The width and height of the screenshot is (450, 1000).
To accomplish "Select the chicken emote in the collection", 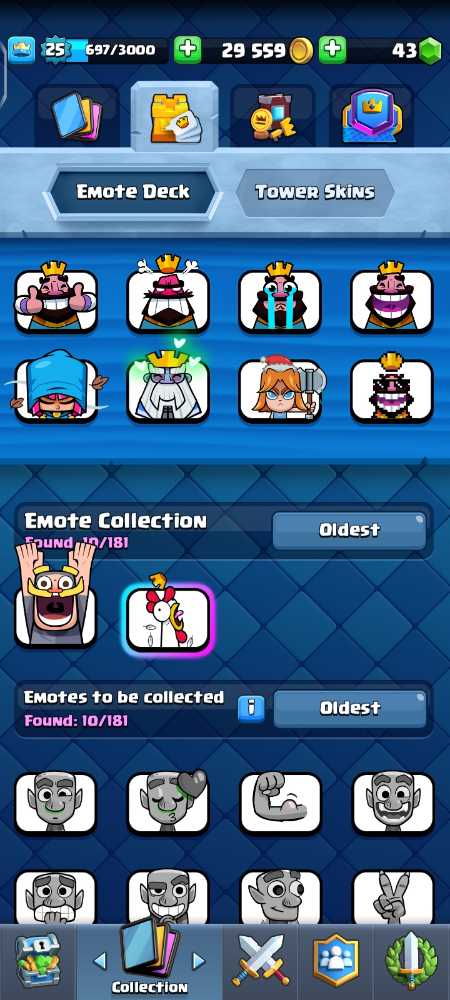I will tap(168, 617).
